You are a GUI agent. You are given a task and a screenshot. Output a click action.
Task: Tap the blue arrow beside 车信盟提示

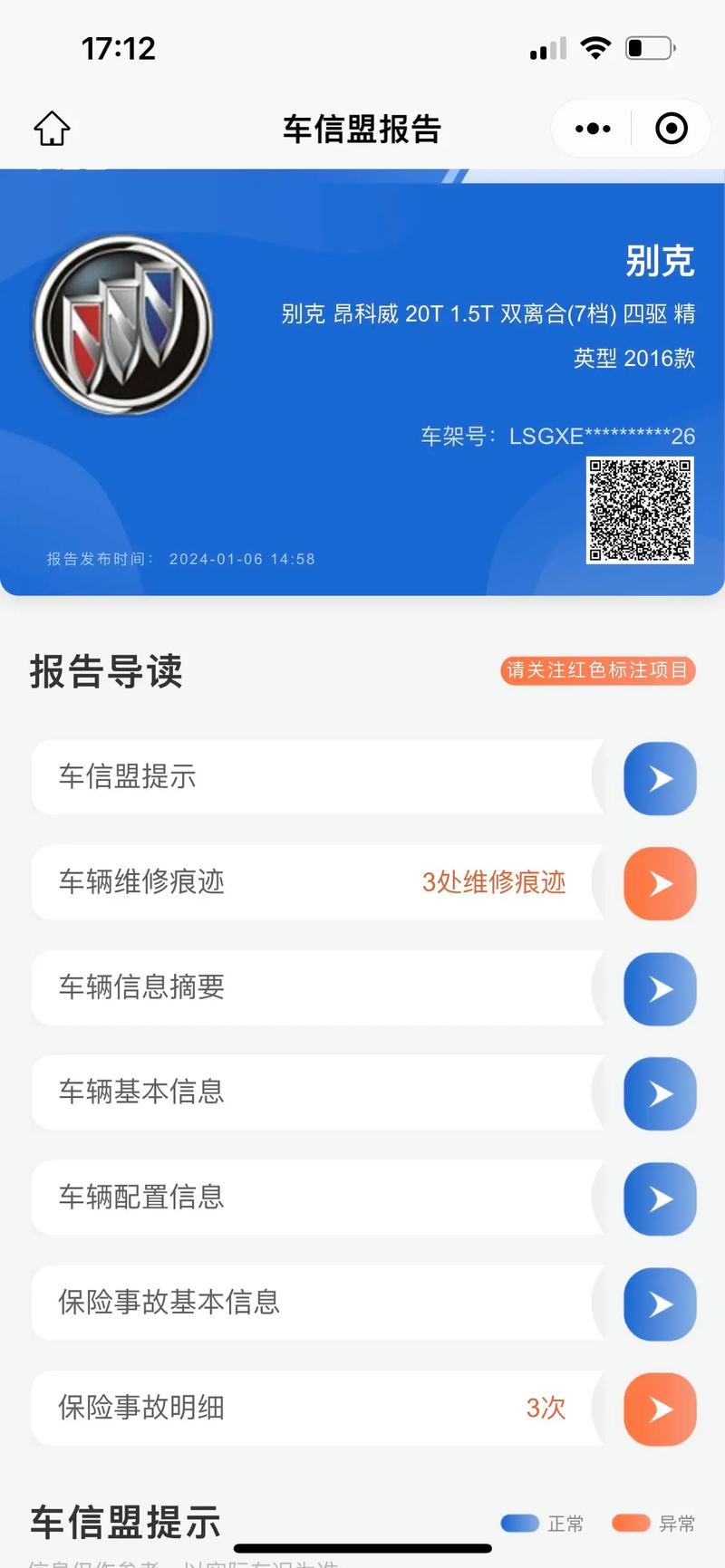tap(659, 778)
